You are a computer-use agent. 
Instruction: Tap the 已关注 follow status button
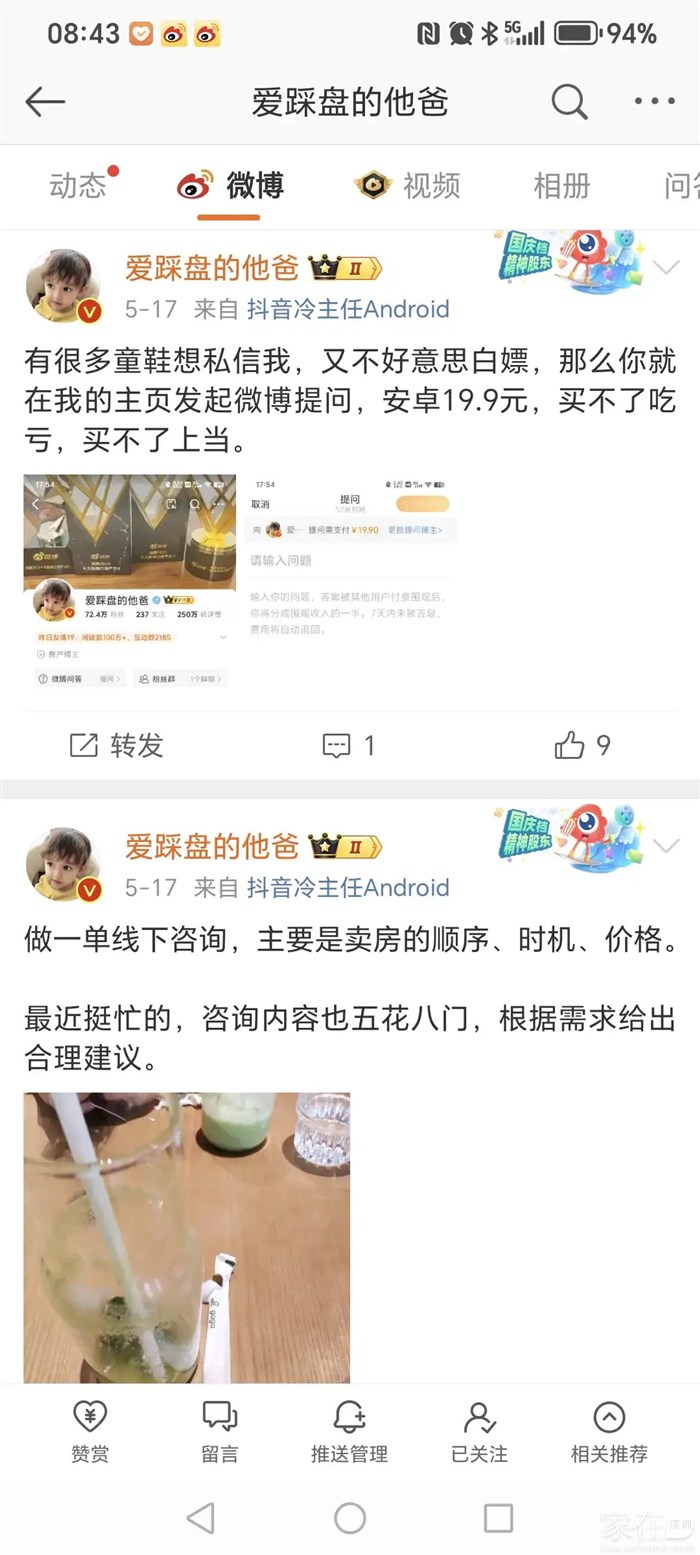479,1432
